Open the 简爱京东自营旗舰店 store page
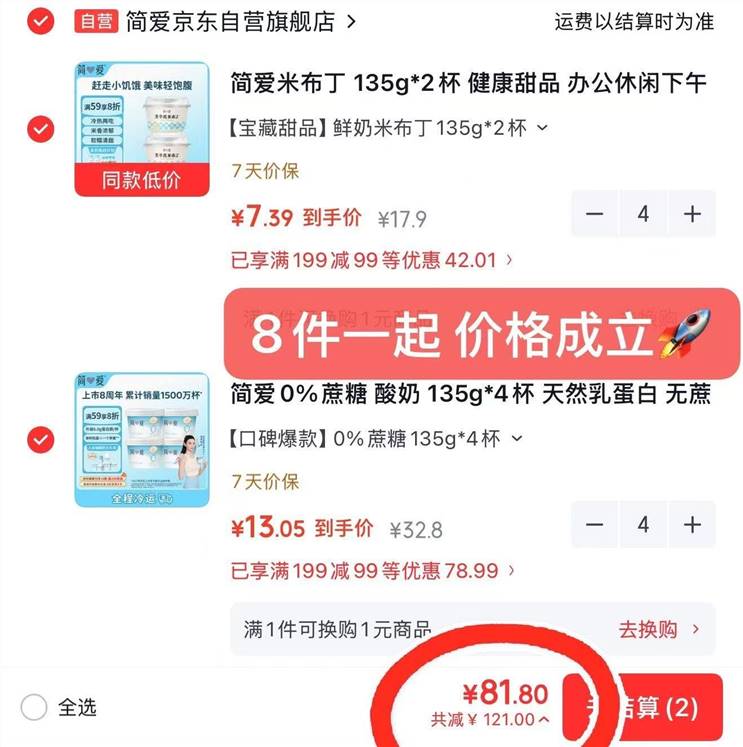 click(241, 22)
